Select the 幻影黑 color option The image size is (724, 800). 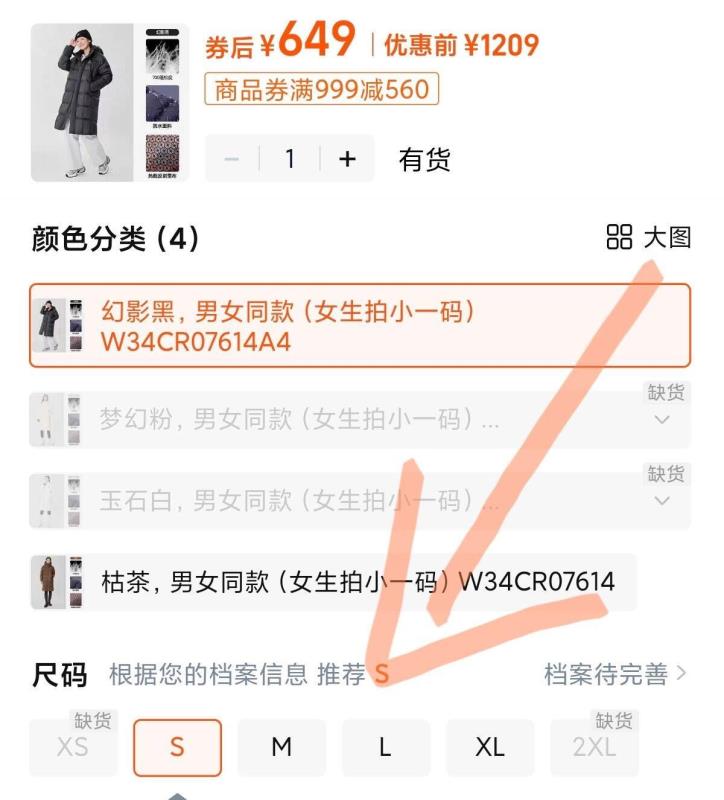pyautogui.click(x=360, y=326)
